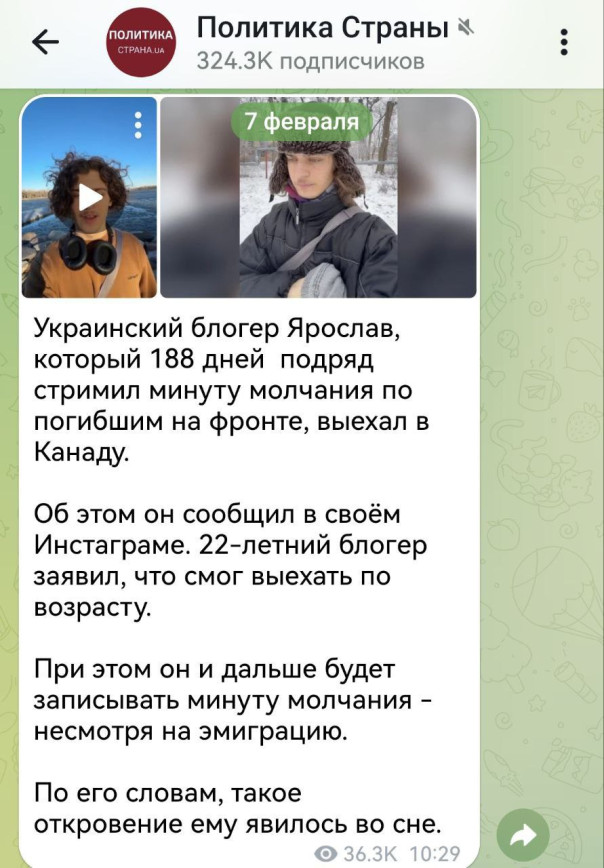Open the channel overflow menu
Viewport: 604px width, 868px height.
(x=565, y=42)
